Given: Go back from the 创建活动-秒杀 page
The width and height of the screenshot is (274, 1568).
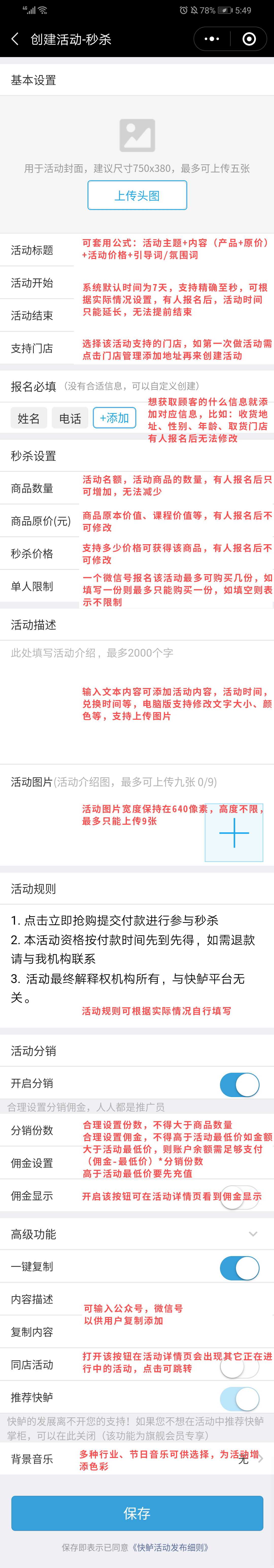Looking at the screenshot, I should coord(15,39).
